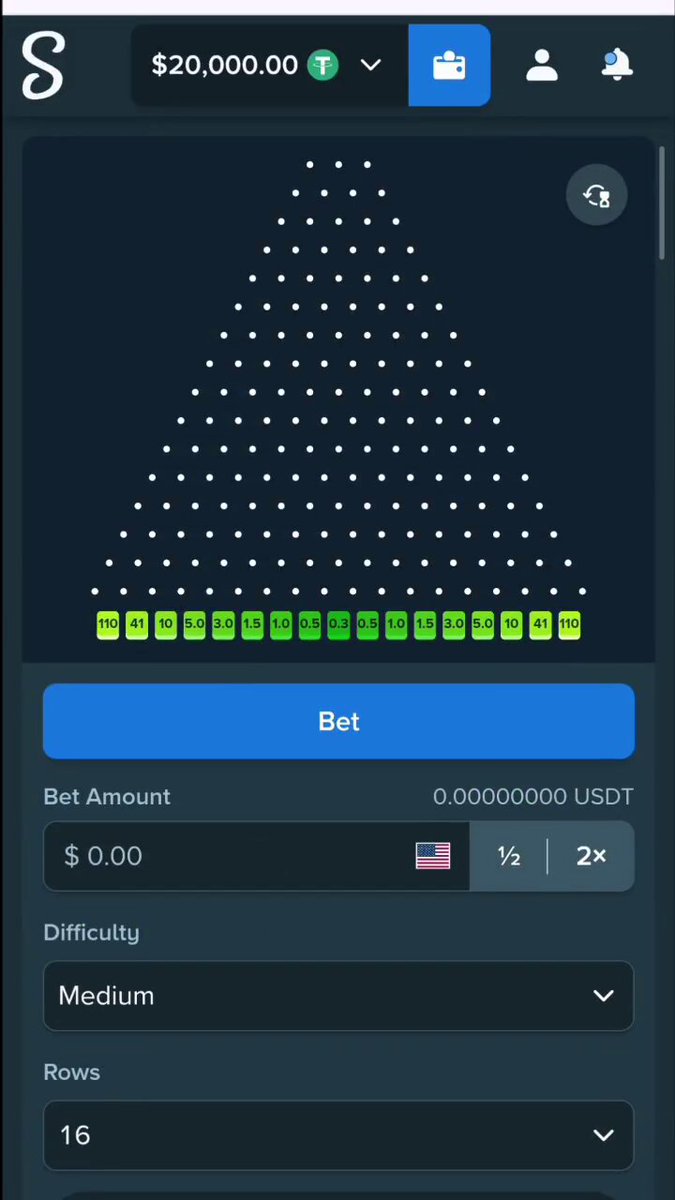Open the round icon button above the Plinko board
The height and width of the screenshot is (1200, 675).
(597, 195)
